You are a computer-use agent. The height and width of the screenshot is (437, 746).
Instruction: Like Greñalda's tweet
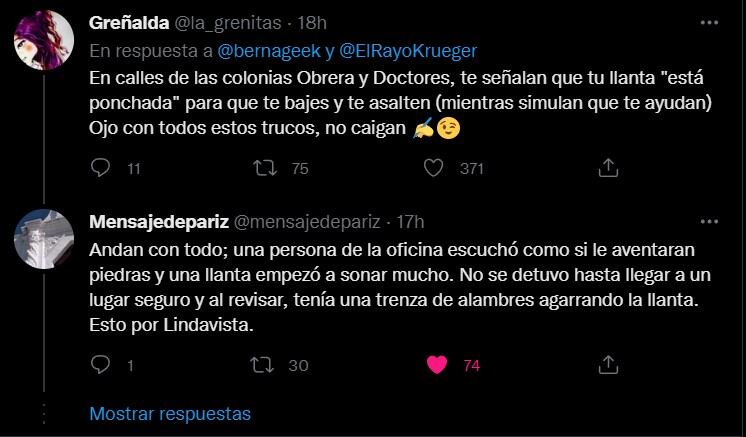[434, 168]
